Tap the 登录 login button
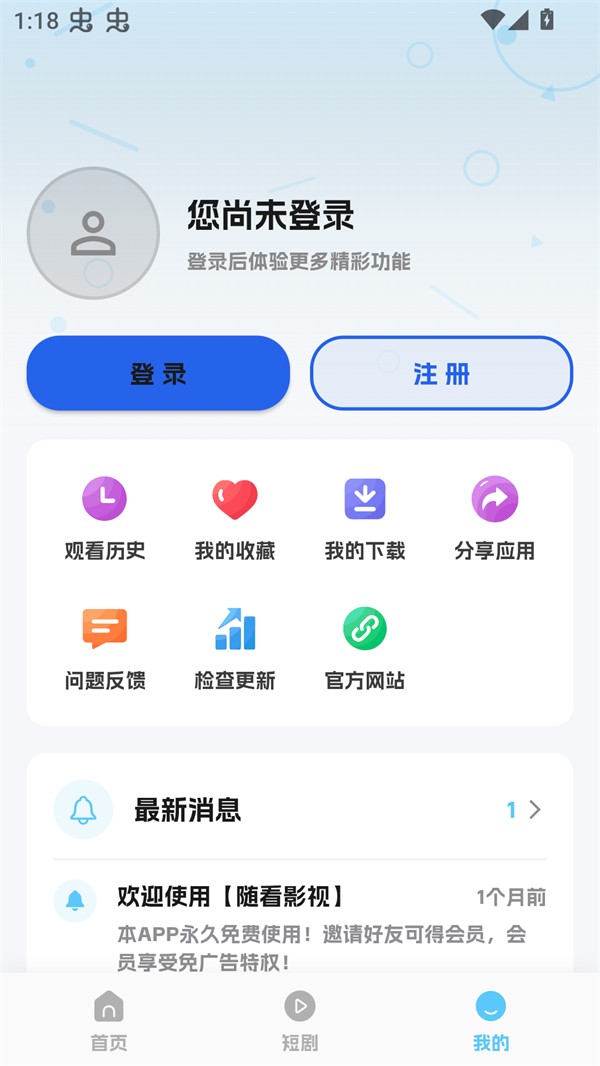The height and width of the screenshot is (1066, 600). click(158, 374)
